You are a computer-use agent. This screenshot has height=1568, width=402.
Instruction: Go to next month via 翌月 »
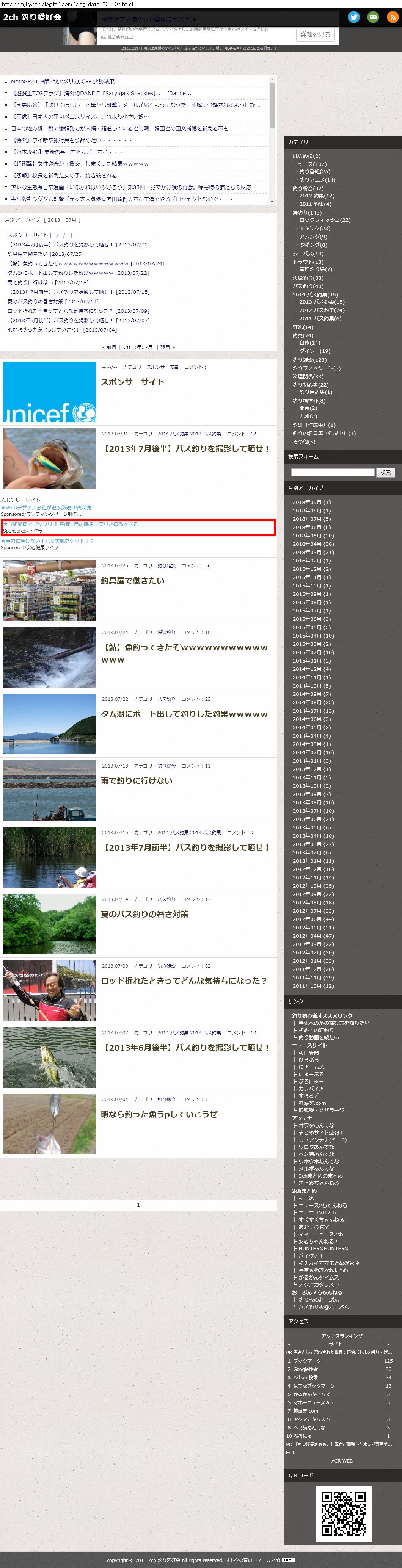coord(167,348)
